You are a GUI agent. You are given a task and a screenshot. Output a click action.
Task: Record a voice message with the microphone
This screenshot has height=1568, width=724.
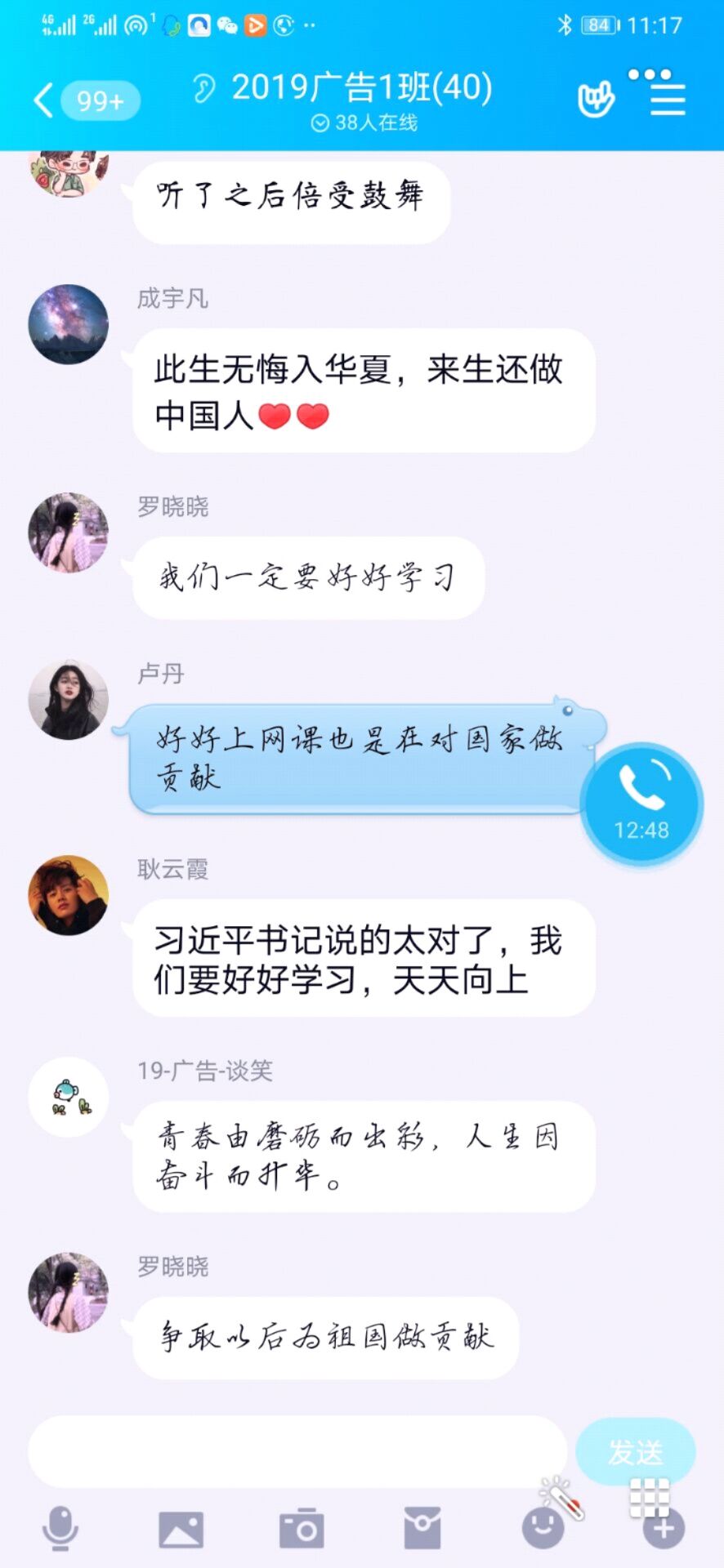coord(60,1528)
